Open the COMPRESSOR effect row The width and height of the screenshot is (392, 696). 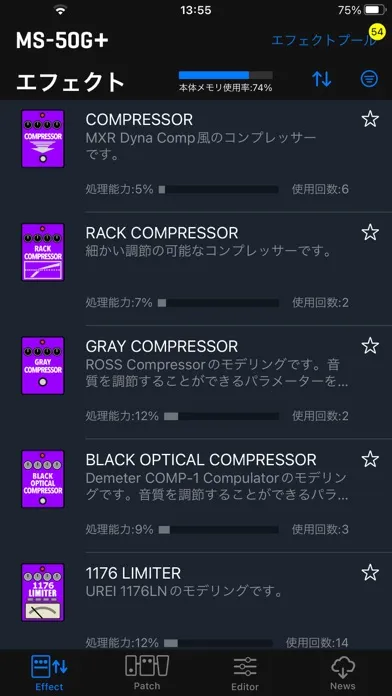[x=196, y=156]
